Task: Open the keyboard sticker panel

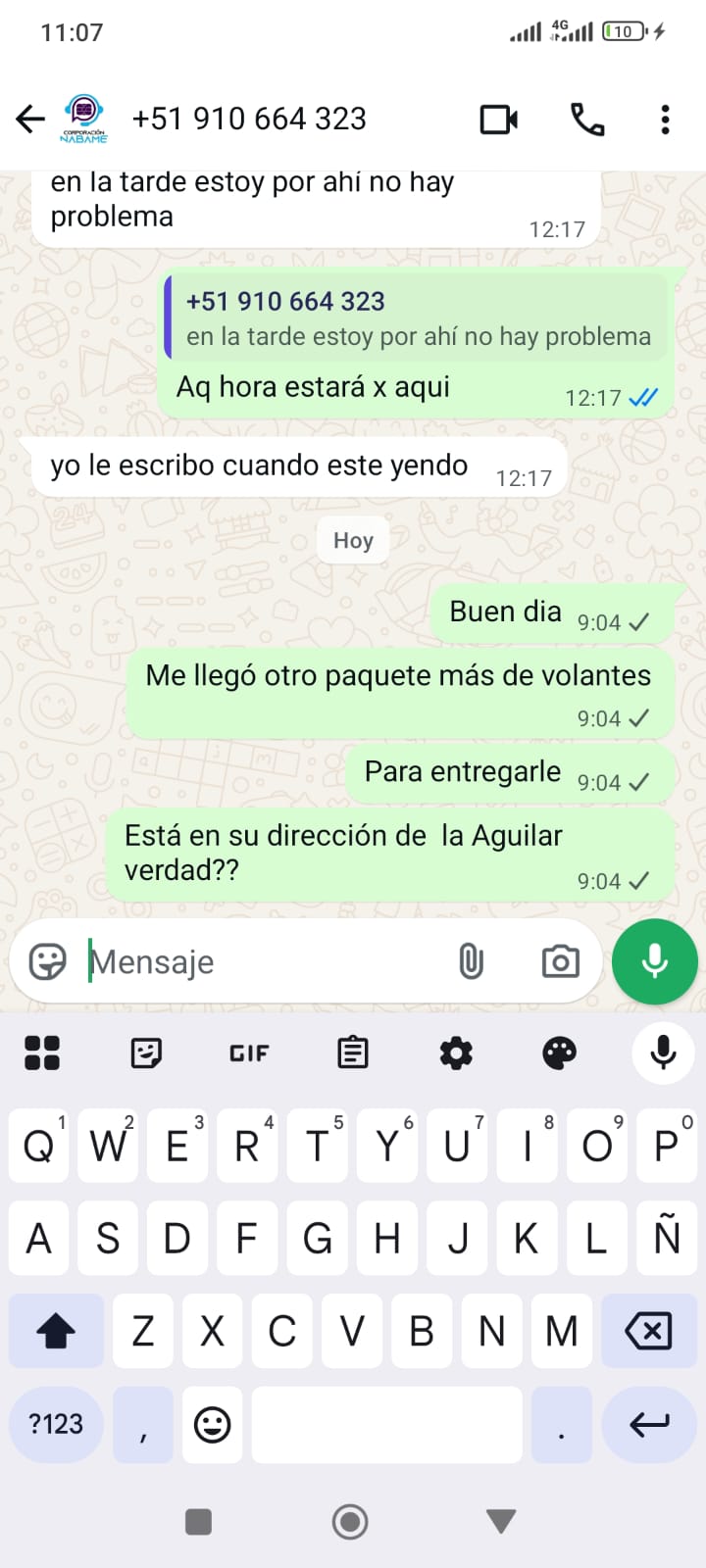Action: (146, 1053)
